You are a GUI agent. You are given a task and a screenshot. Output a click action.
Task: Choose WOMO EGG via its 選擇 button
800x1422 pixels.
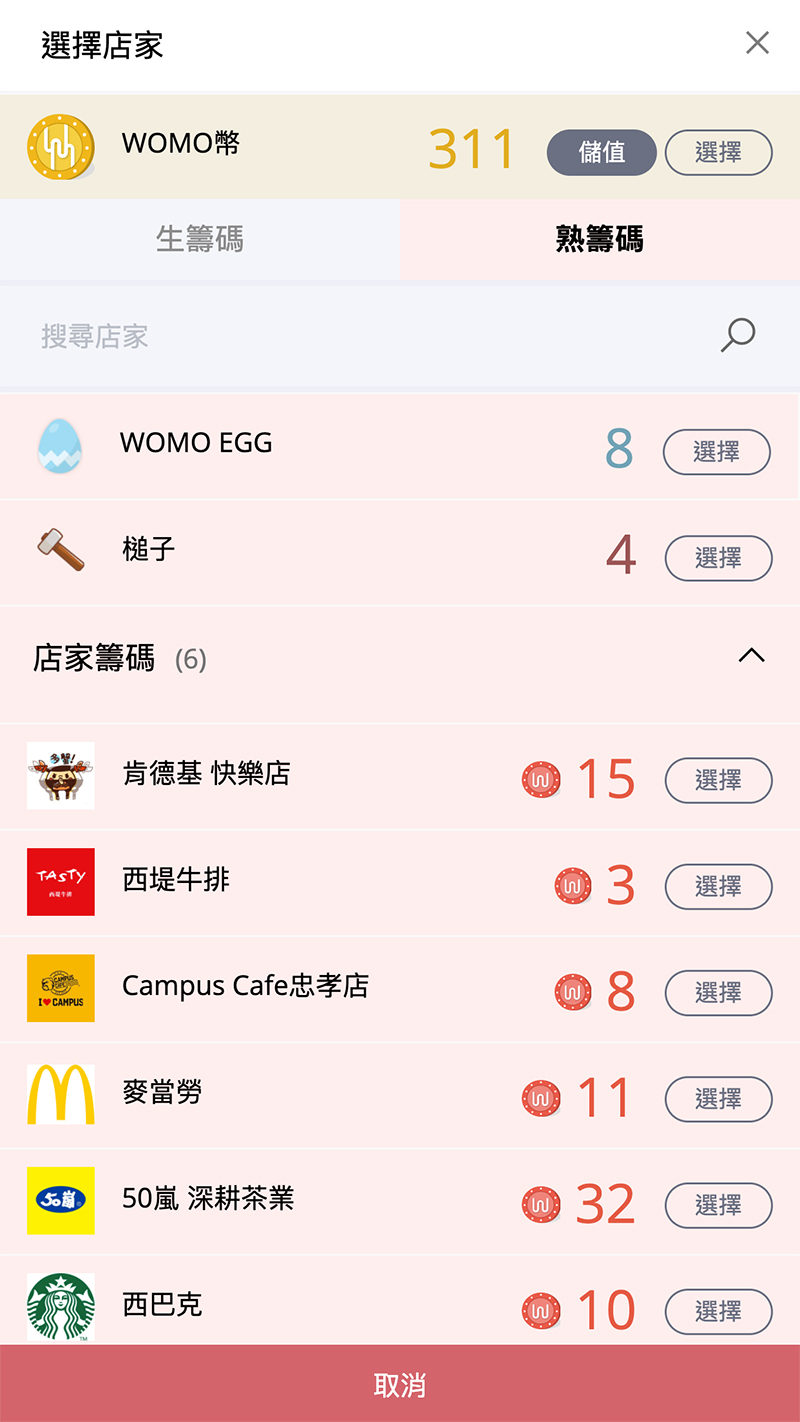(716, 452)
